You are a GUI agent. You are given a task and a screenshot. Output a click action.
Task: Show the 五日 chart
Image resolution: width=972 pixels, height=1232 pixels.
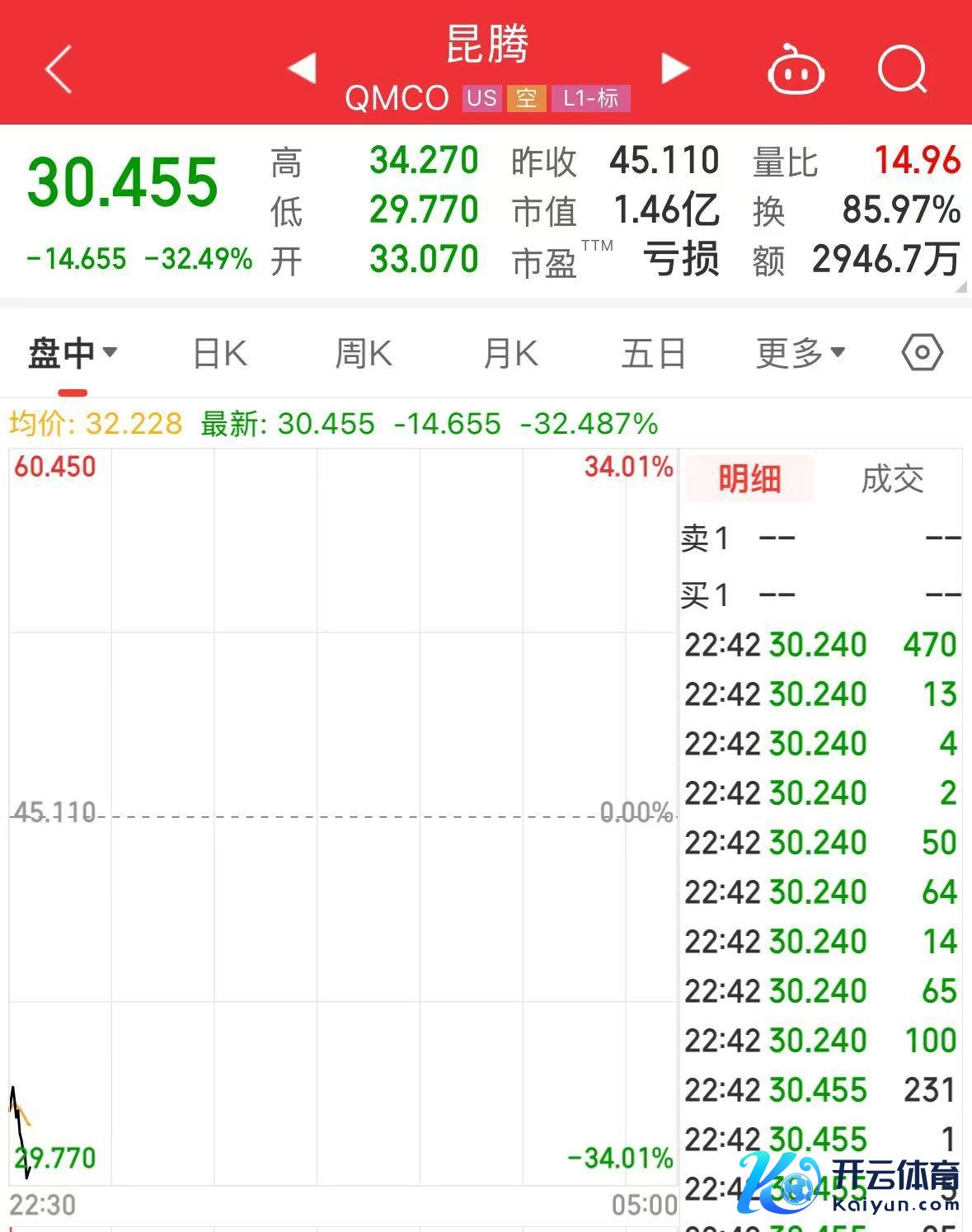pyautogui.click(x=653, y=354)
